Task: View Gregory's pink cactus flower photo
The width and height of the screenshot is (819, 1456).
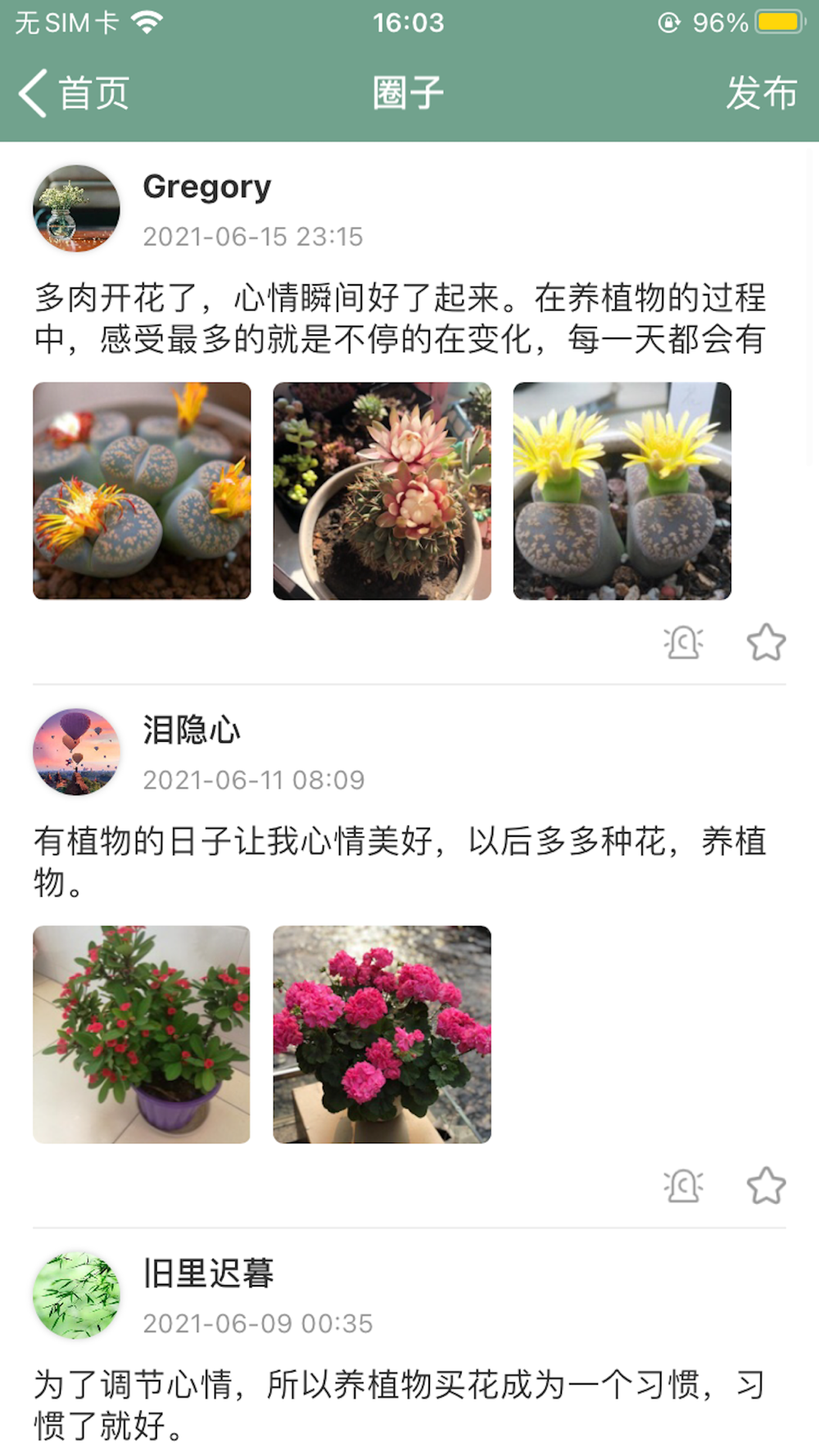Action: [x=382, y=491]
